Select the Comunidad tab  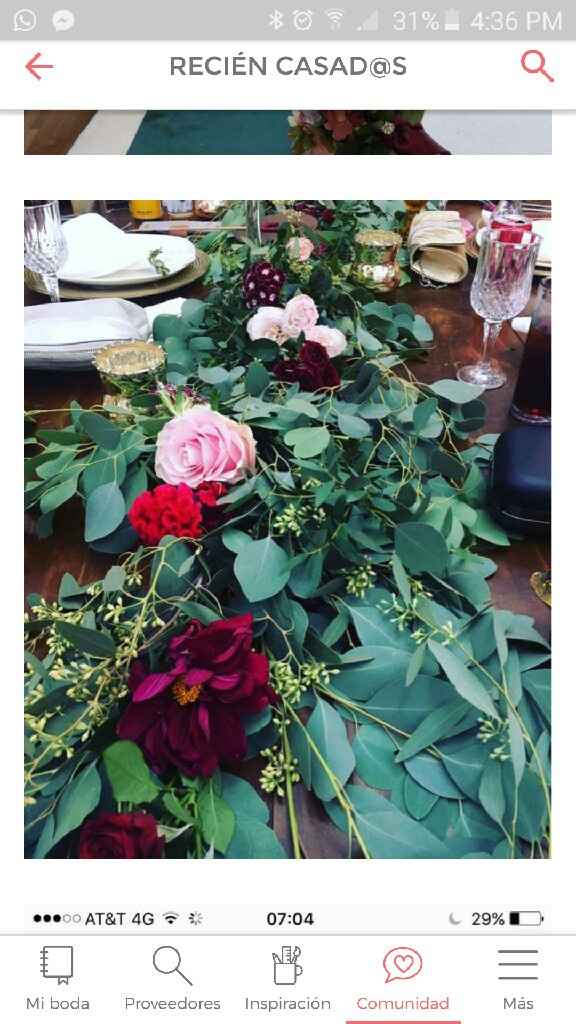click(403, 978)
